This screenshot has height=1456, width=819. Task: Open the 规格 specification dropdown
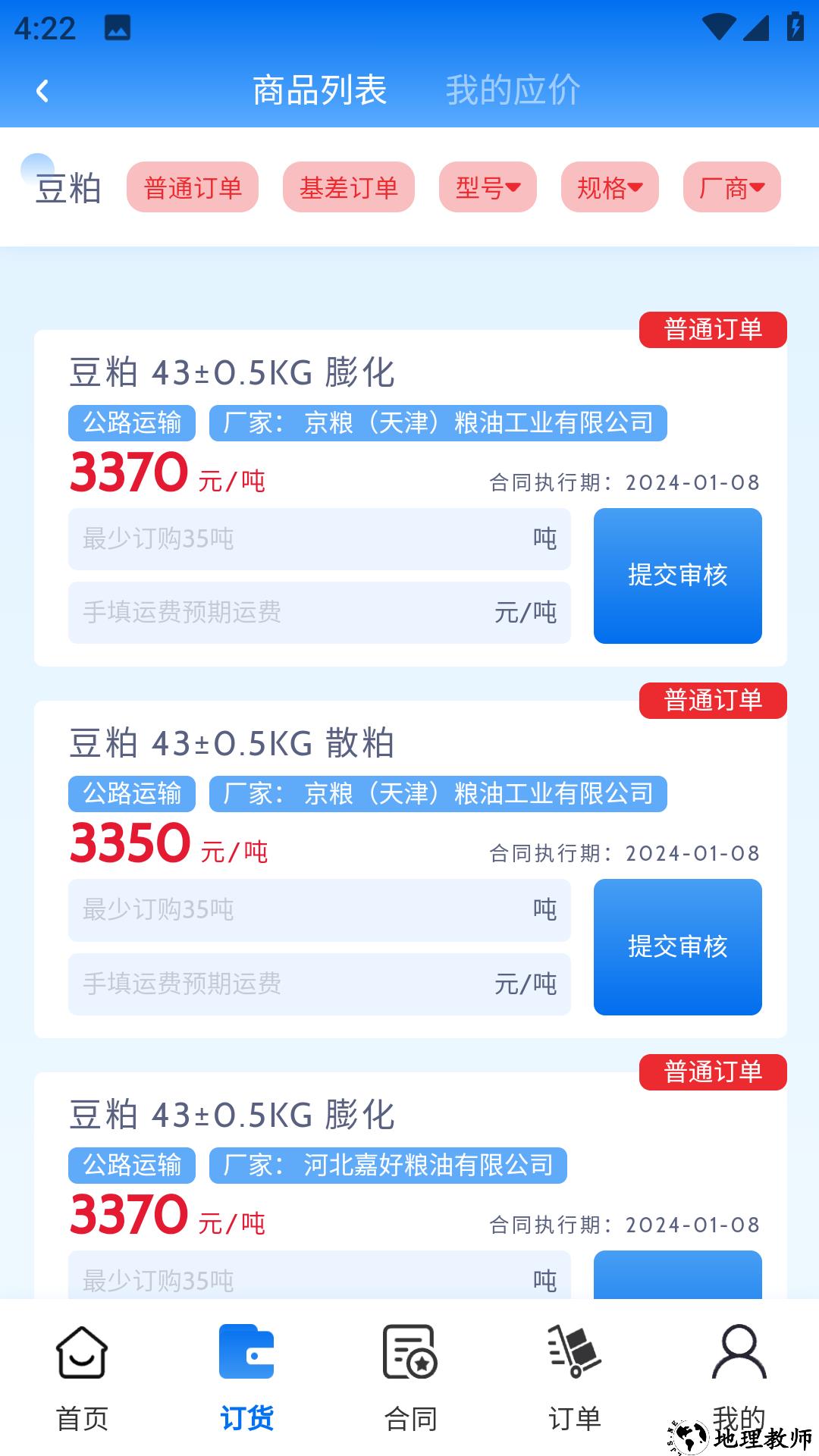(610, 187)
